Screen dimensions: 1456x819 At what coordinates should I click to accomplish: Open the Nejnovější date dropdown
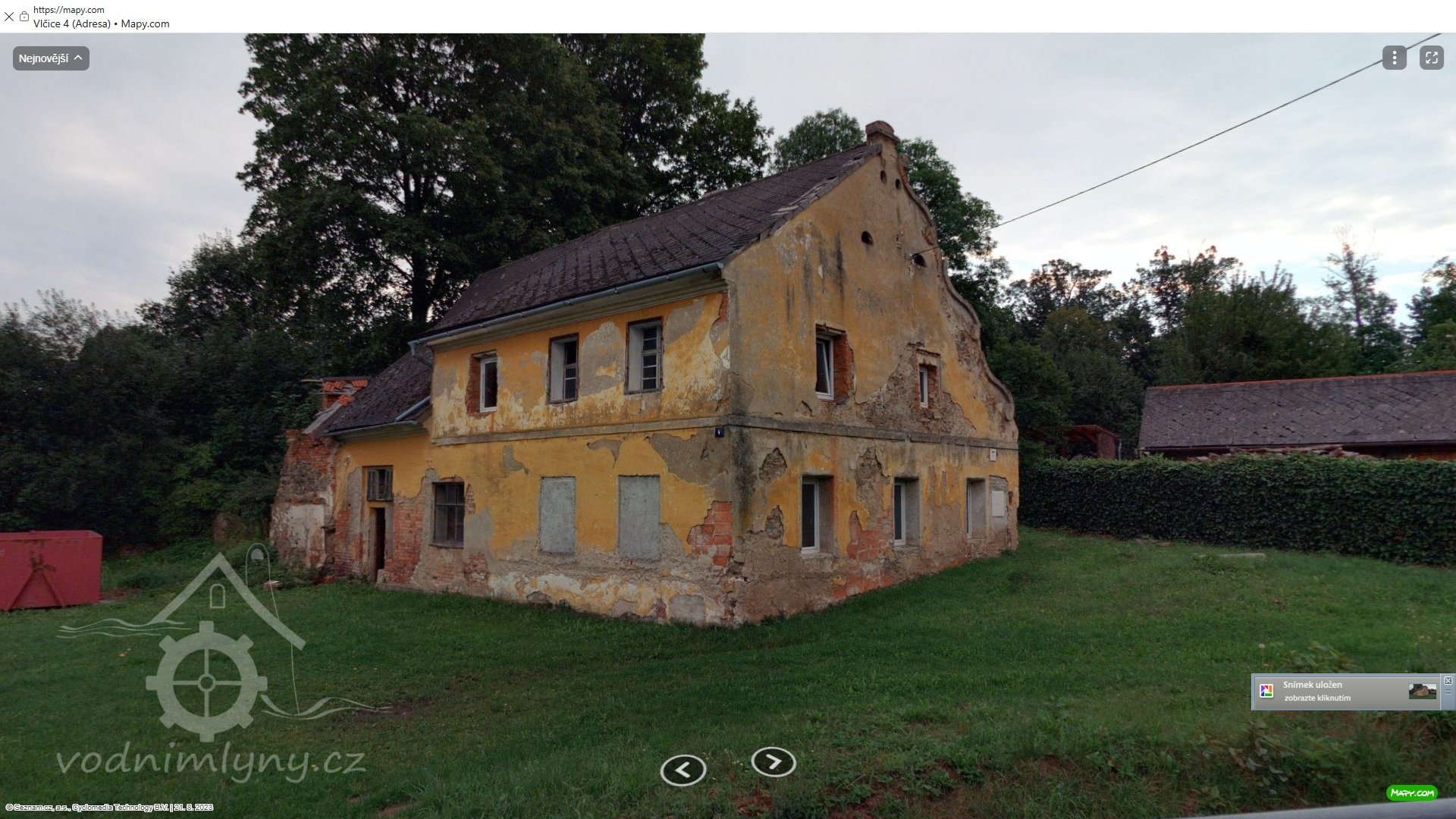pos(51,58)
